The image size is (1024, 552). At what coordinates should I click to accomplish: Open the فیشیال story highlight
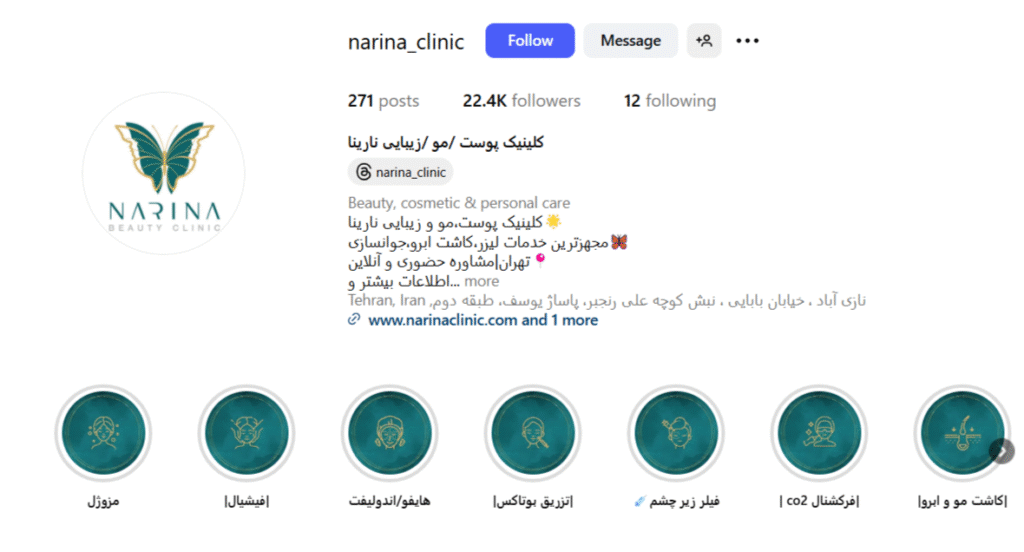[x=246, y=434]
